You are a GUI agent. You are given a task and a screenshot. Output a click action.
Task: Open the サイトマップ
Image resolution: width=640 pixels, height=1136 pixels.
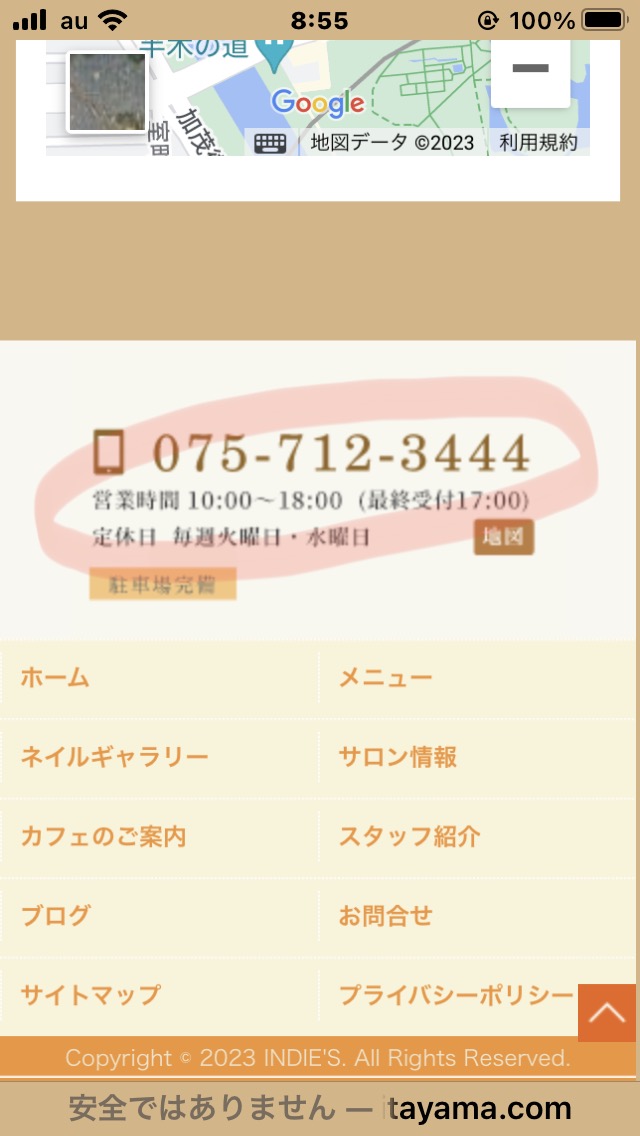point(159,995)
